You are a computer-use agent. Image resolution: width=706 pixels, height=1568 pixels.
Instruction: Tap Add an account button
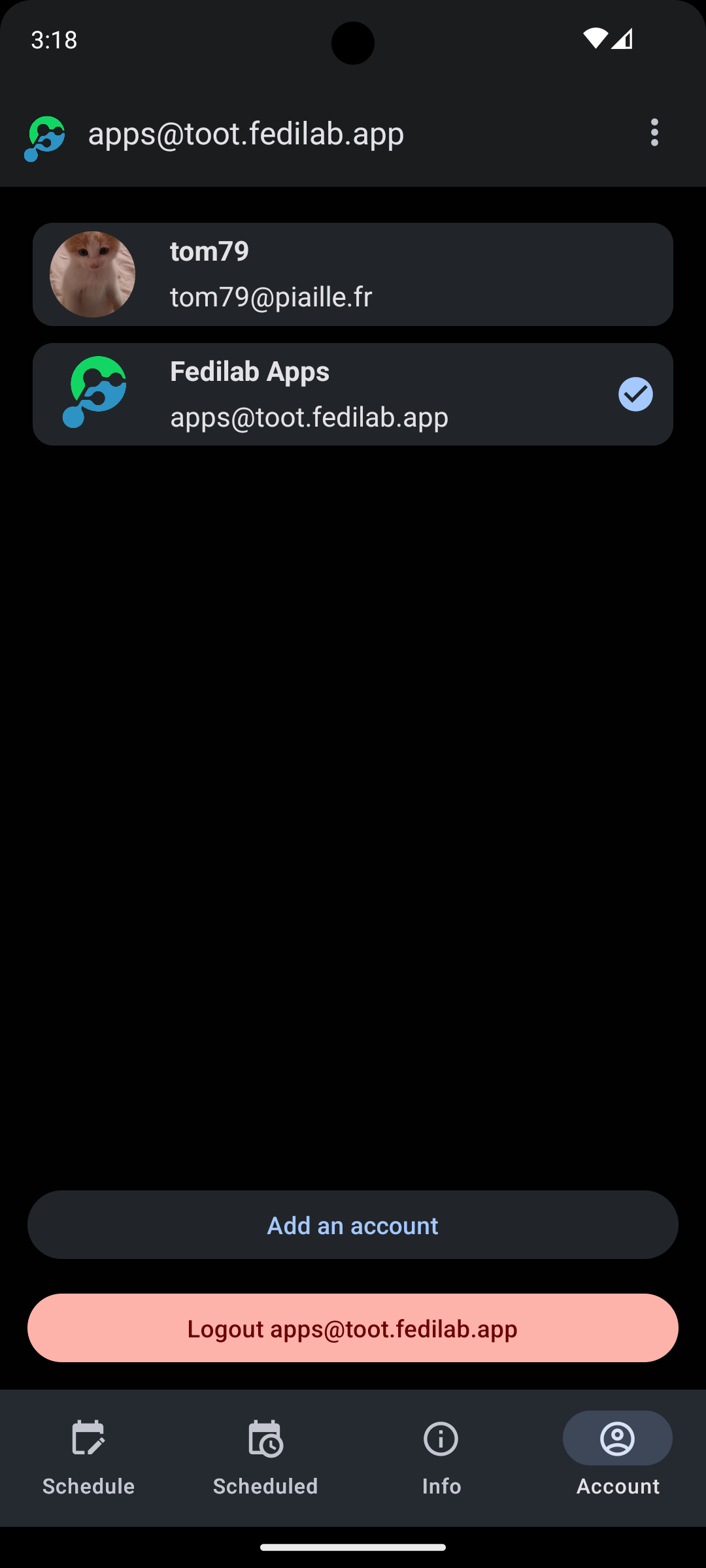click(x=353, y=1225)
